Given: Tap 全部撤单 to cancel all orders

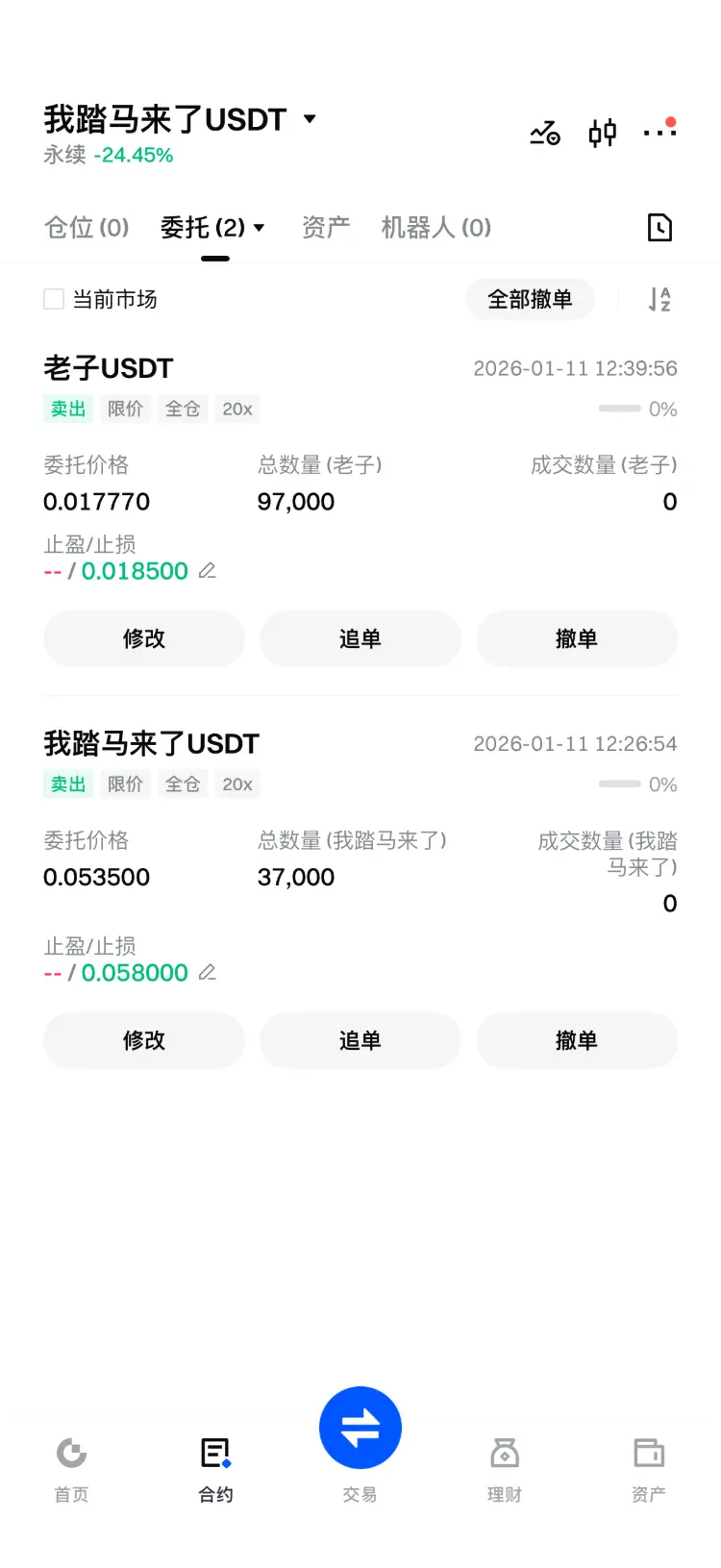Looking at the screenshot, I should 530,299.
